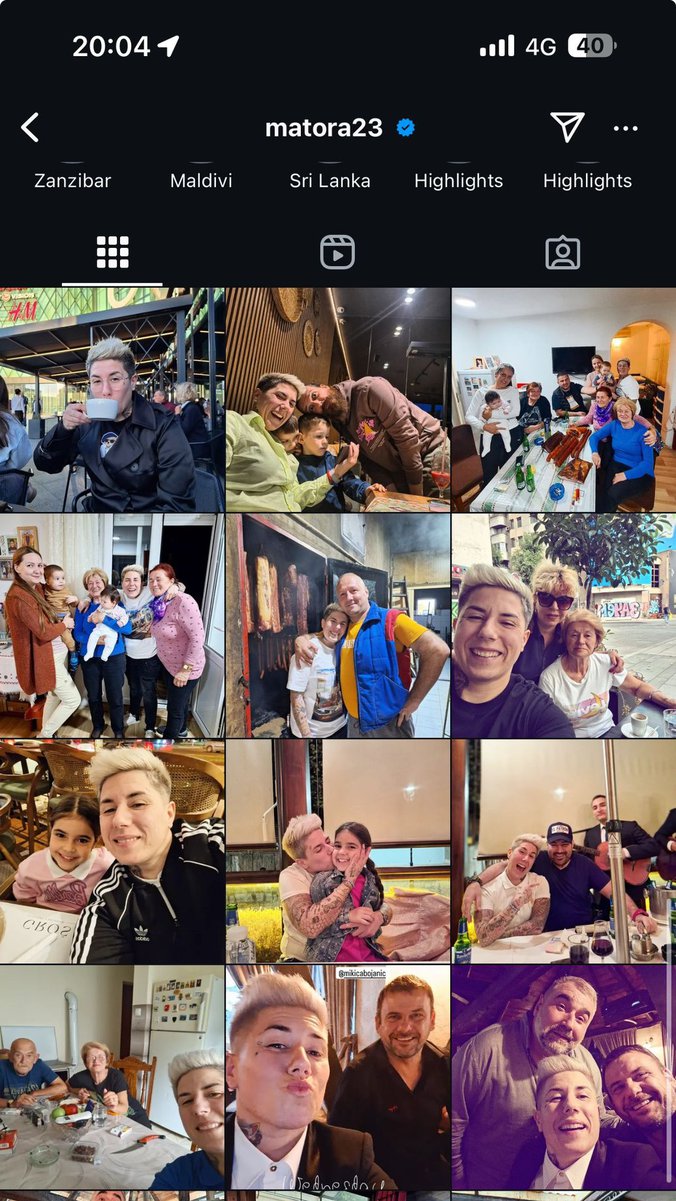This screenshot has width=676, height=1201.
Task: Open the three-dot overflow menu
Action: coord(626,128)
